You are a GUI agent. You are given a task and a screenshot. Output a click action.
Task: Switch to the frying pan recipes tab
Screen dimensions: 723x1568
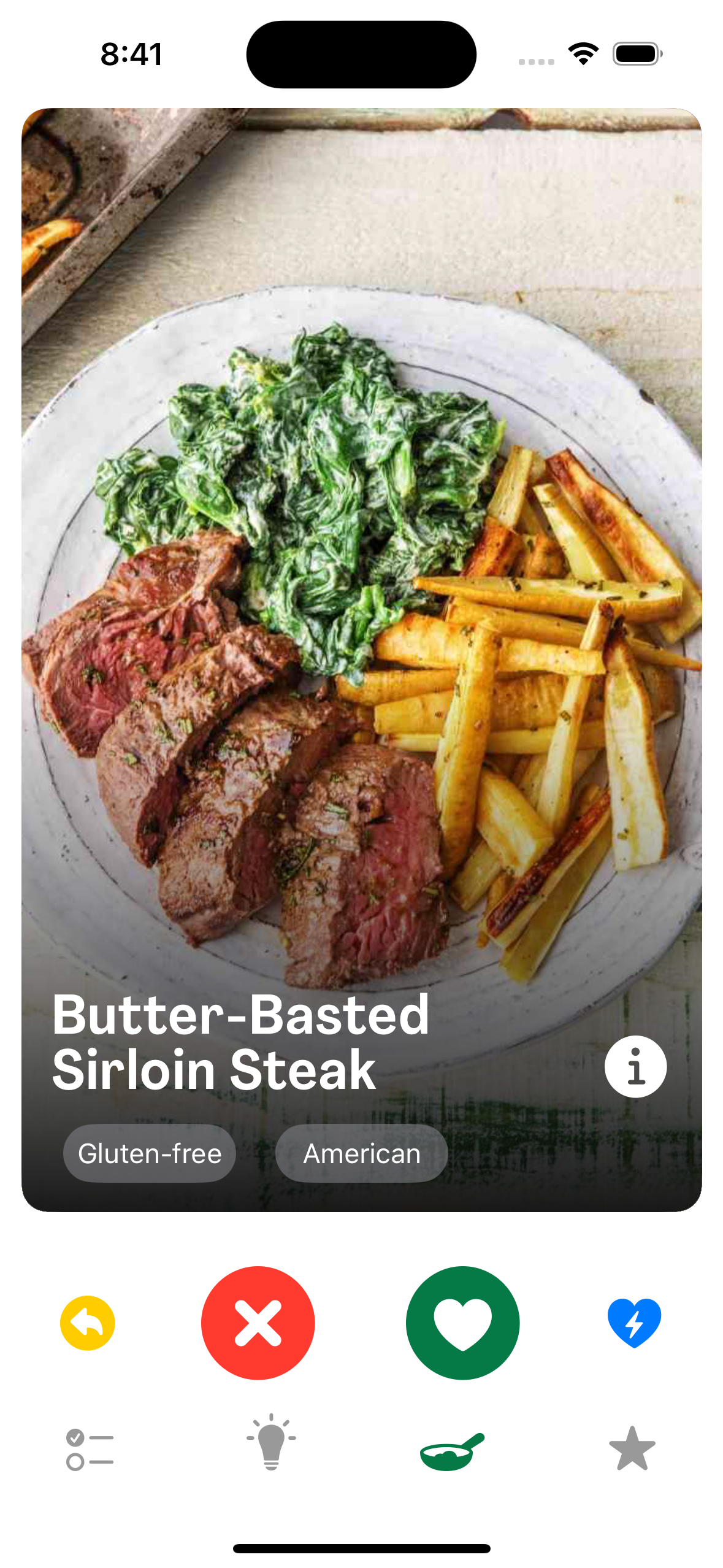pyautogui.click(x=452, y=1450)
